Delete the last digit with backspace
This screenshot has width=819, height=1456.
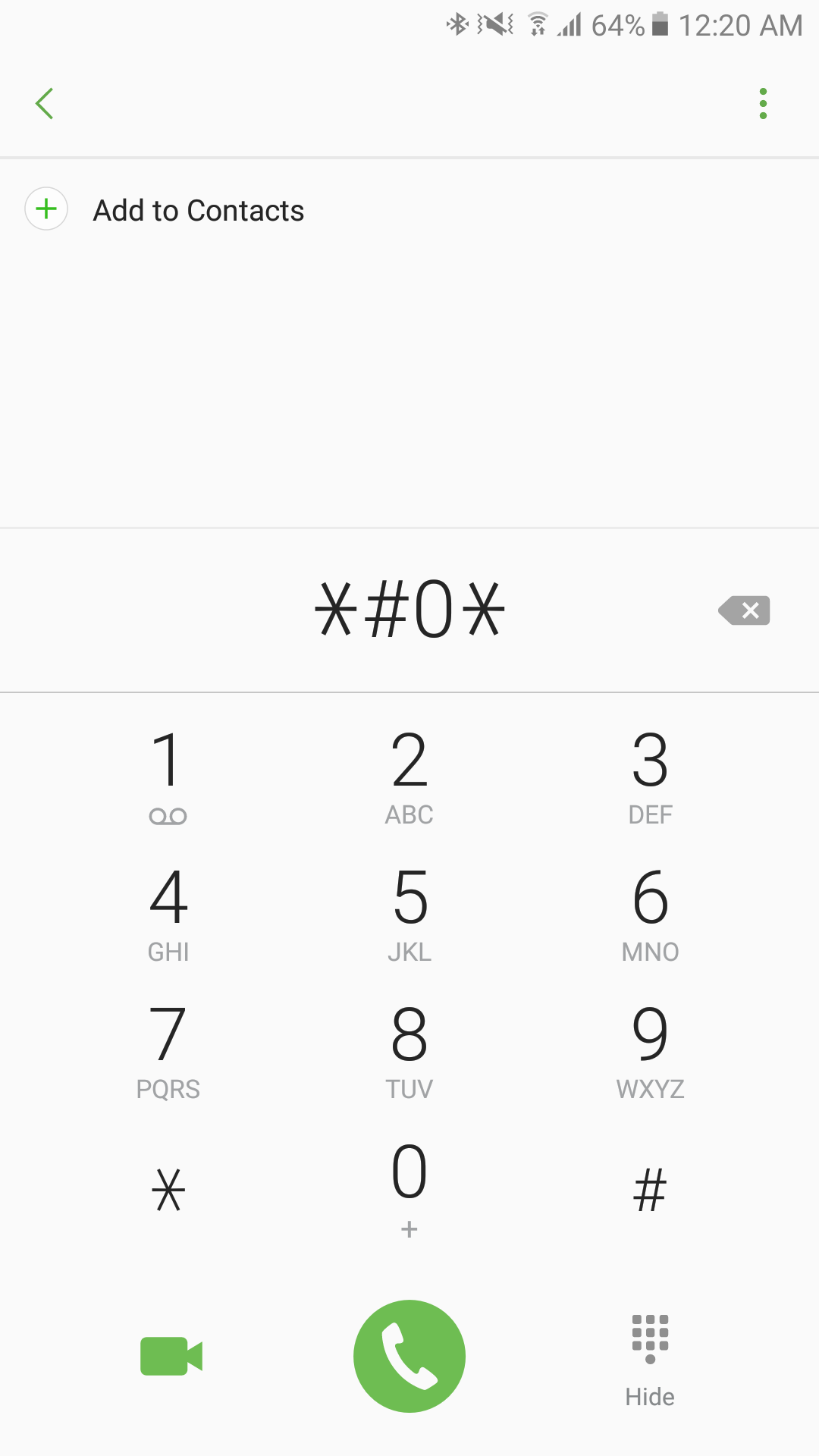pos(744,610)
